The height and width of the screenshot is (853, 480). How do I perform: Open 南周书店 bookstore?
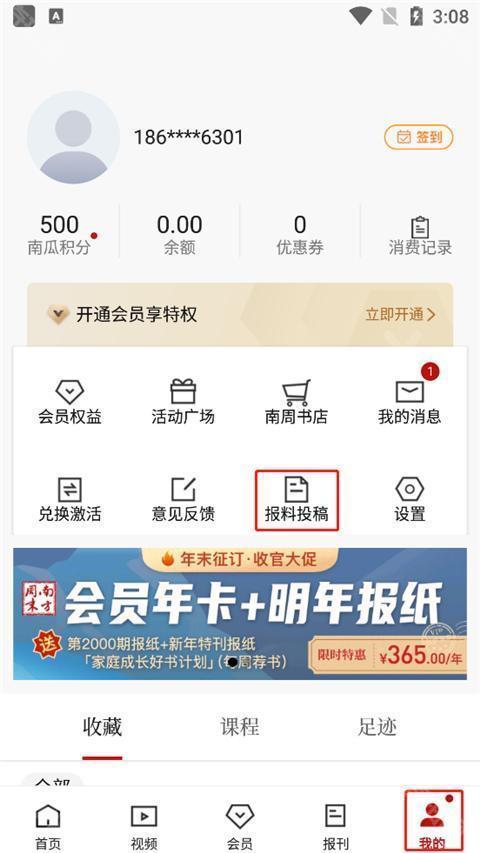[x=297, y=403]
